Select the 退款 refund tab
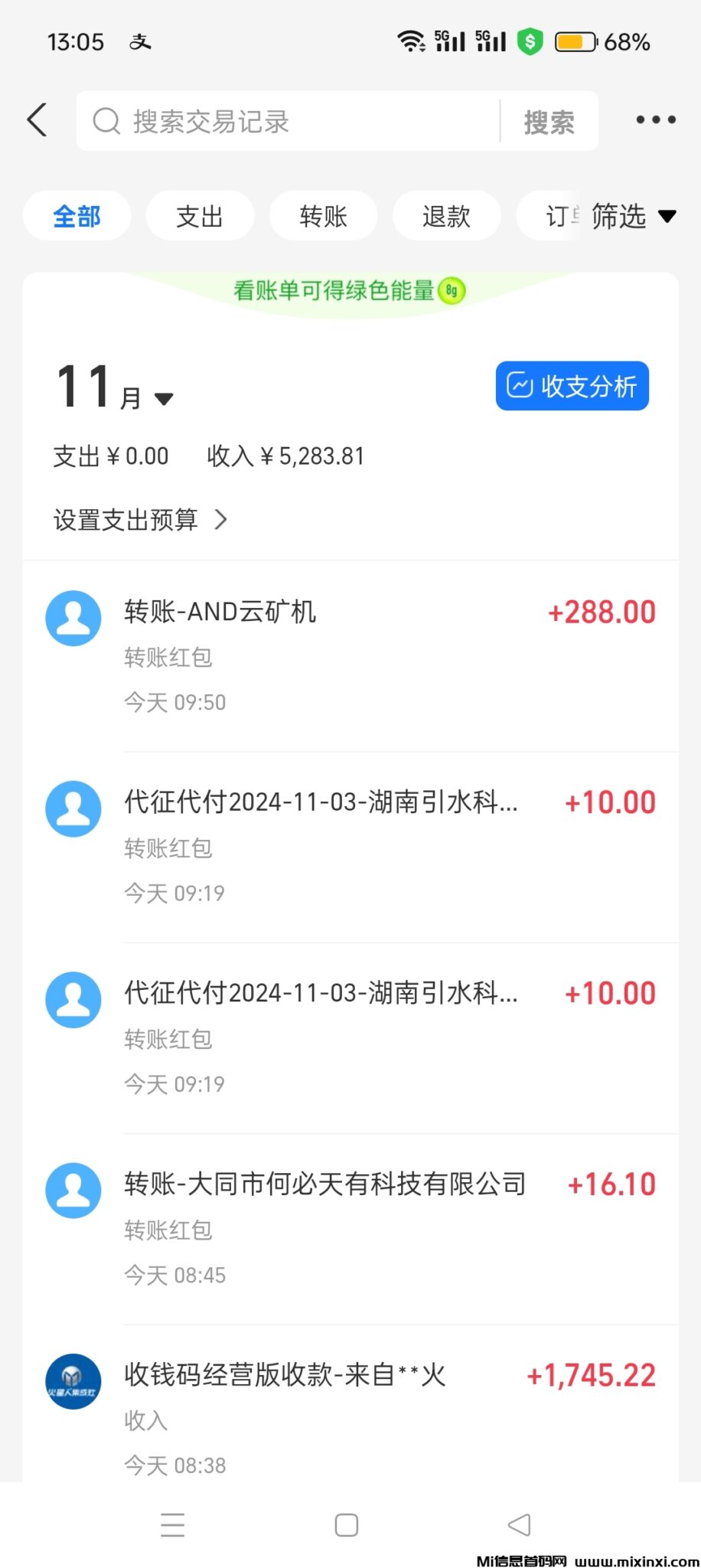This screenshot has width=701, height=1568. pyautogui.click(x=447, y=216)
